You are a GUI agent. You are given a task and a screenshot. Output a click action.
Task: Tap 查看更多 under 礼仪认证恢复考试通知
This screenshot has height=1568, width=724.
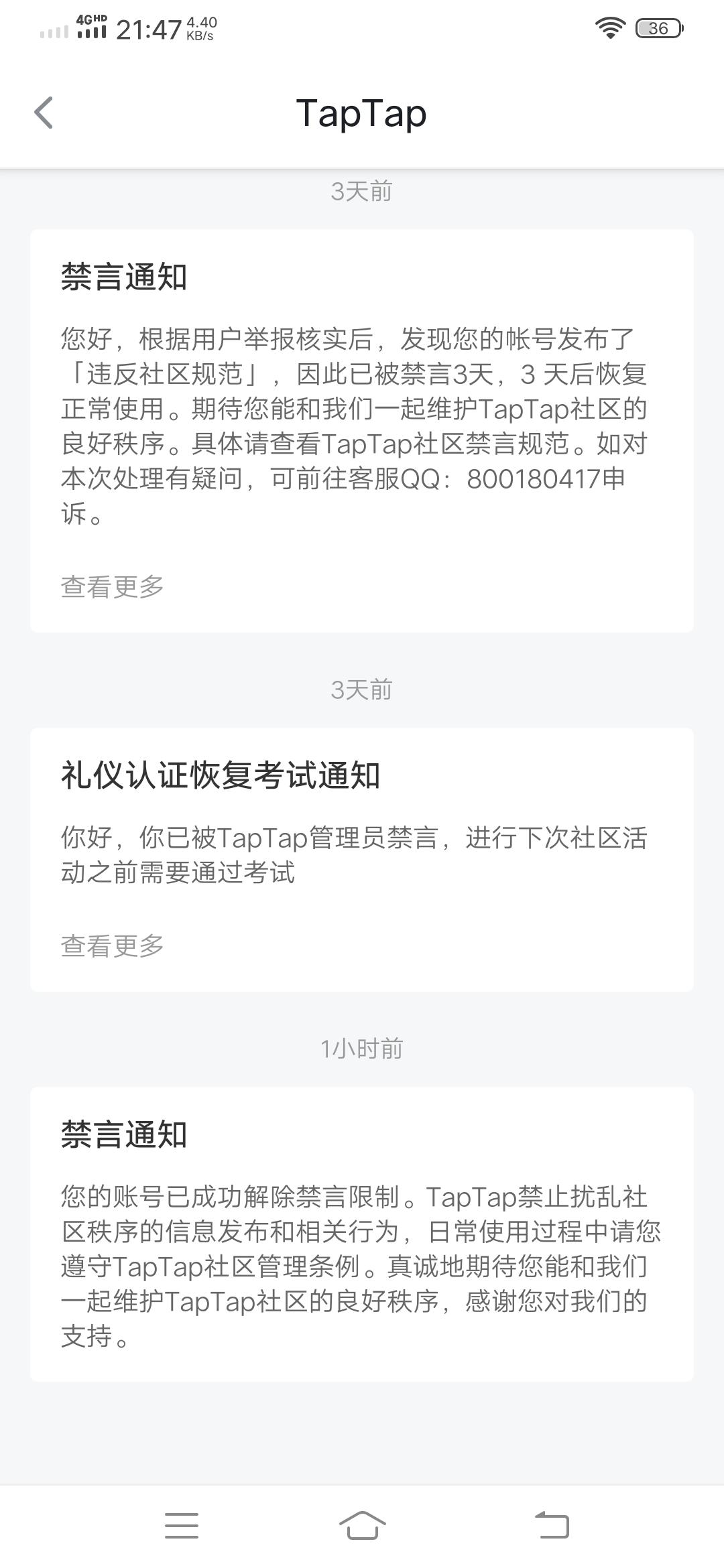[x=112, y=945]
